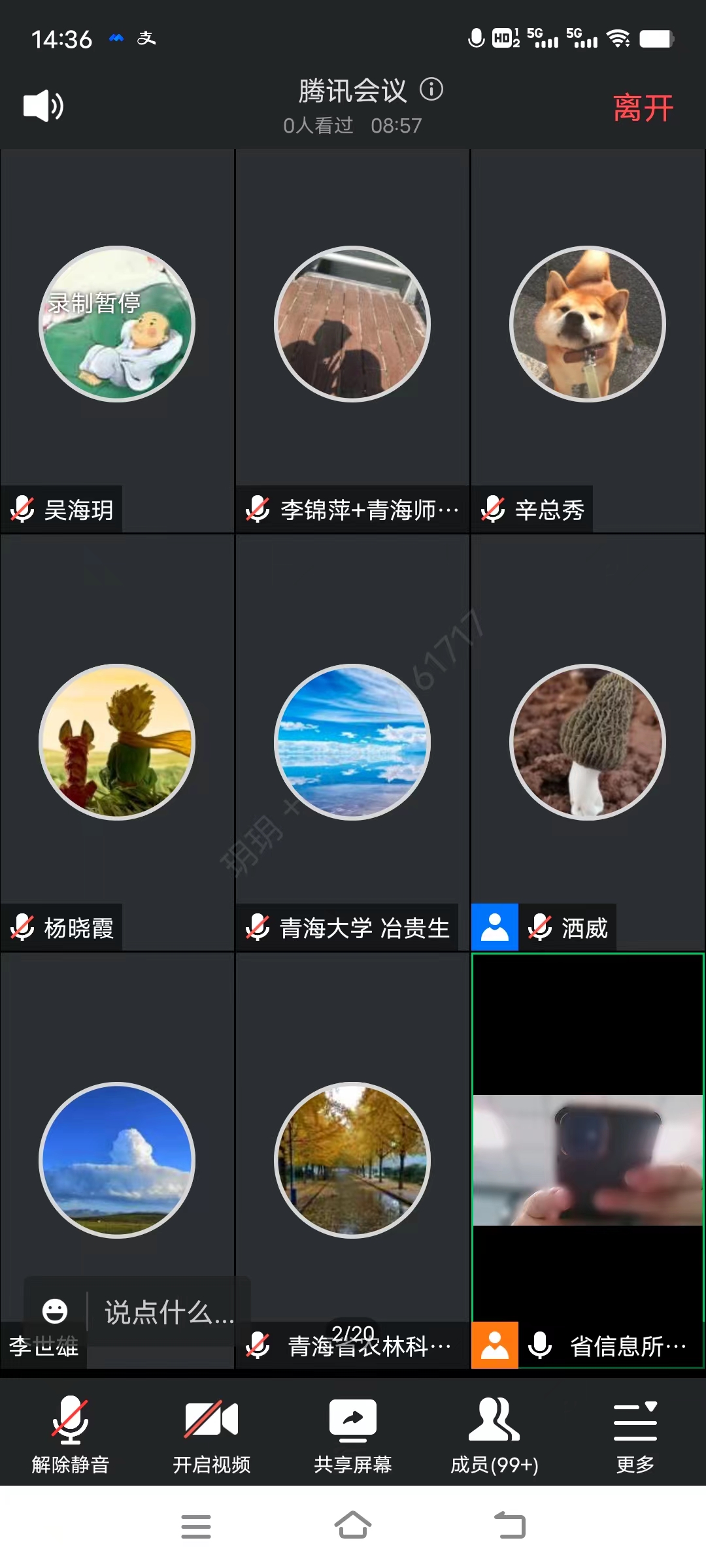Tap the system back button
The image size is (706, 1568).
pos(510,1526)
